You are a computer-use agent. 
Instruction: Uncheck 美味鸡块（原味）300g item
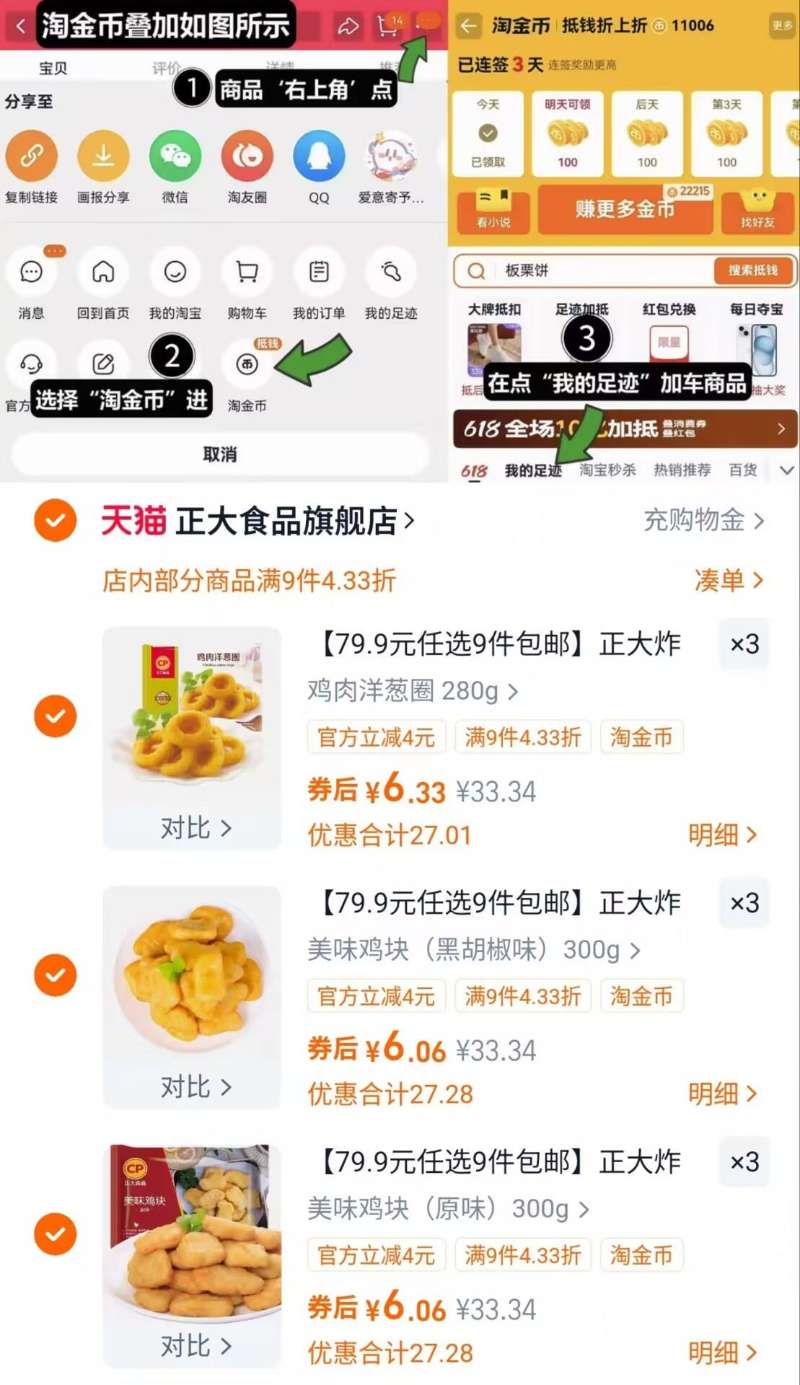(x=55, y=1235)
